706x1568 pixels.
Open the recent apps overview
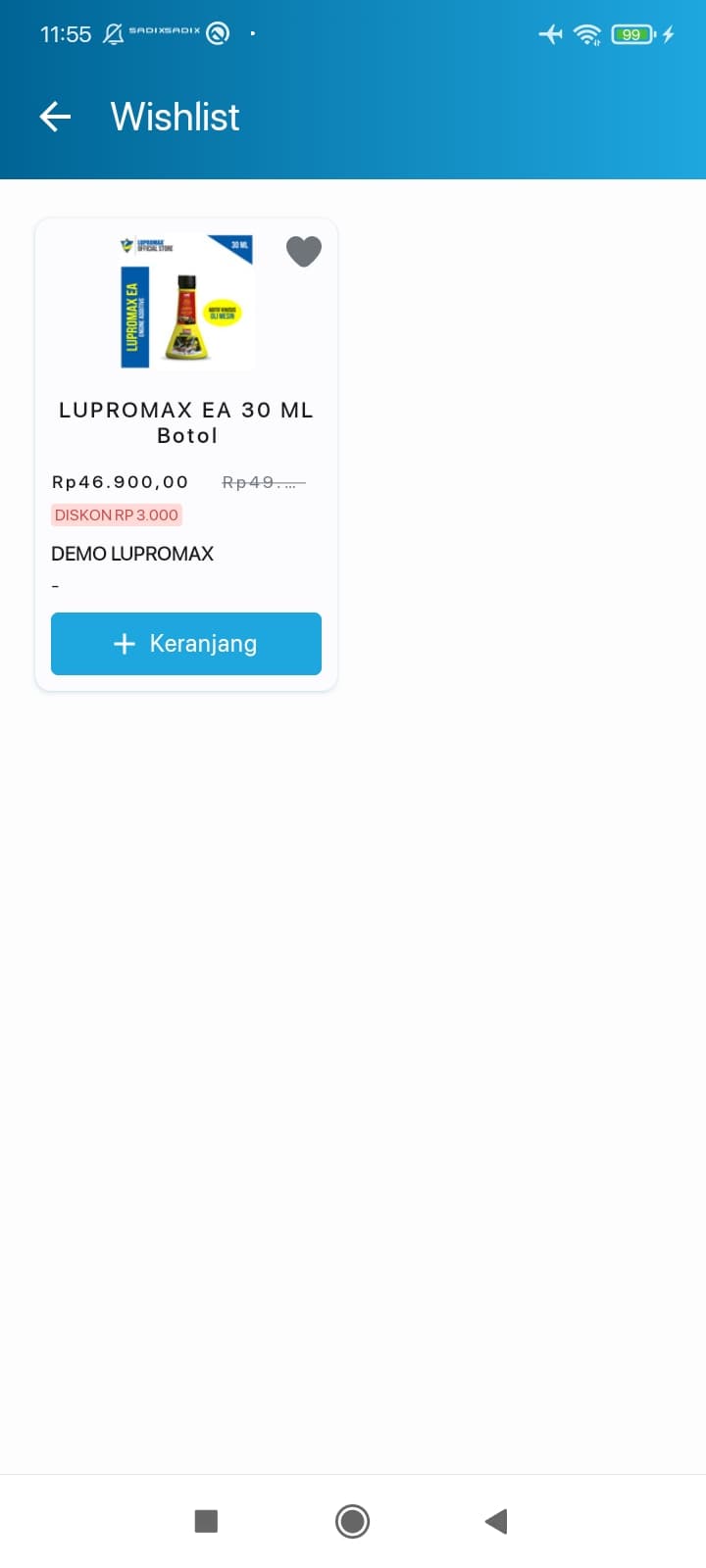206,1521
